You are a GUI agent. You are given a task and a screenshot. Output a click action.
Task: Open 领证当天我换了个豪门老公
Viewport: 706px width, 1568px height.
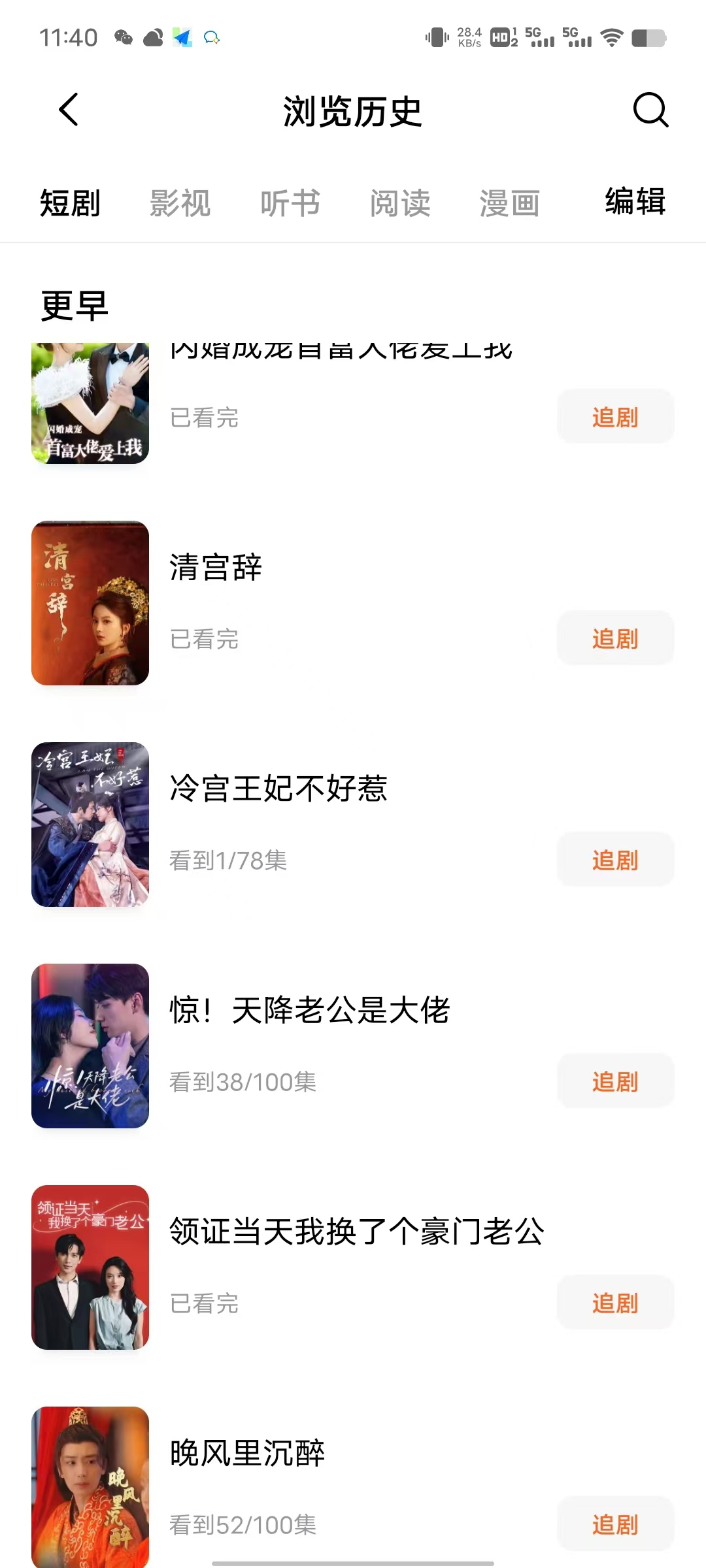click(357, 1232)
